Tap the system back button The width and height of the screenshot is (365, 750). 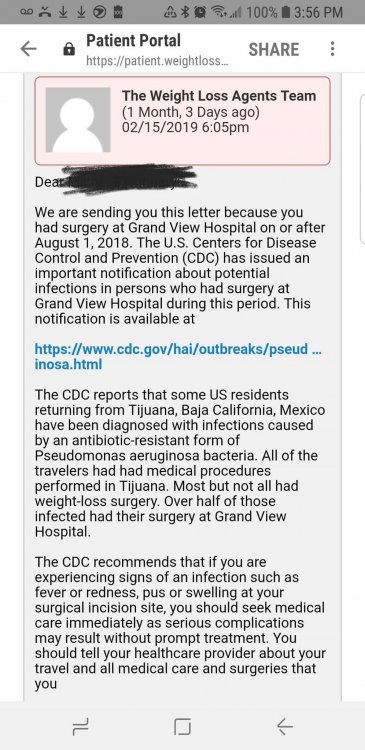285,727
